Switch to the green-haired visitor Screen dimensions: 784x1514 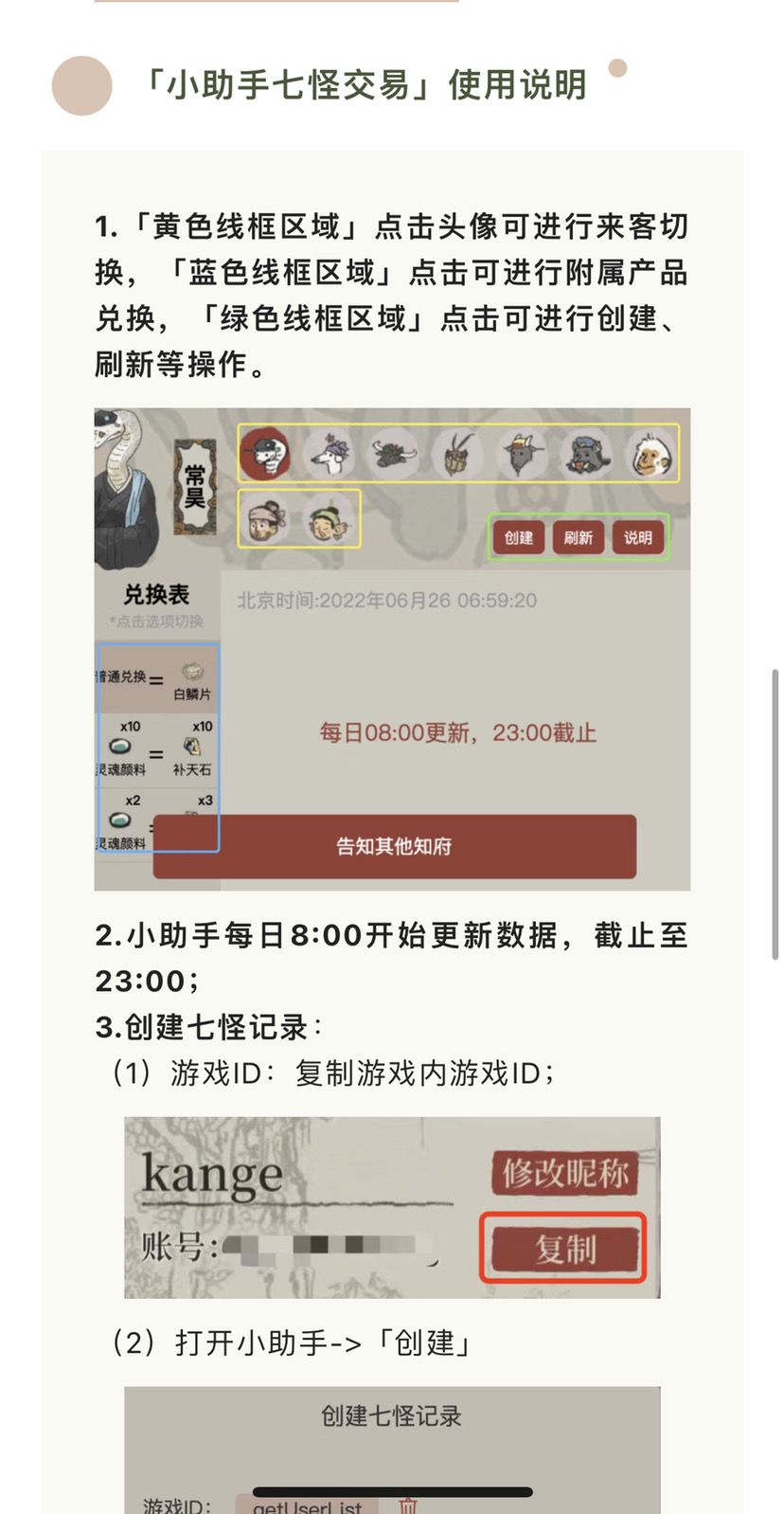[328, 522]
